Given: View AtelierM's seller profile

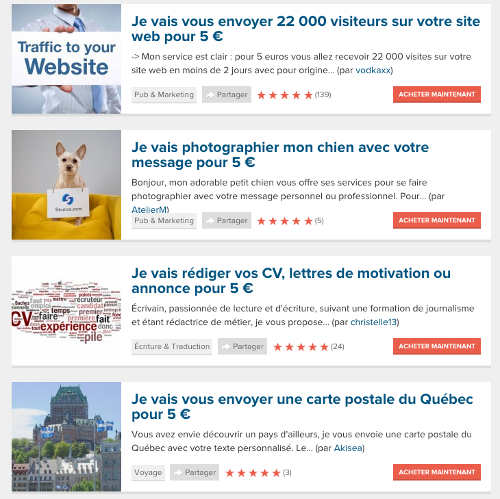Looking at the screenshot, I should click(150, 210).
